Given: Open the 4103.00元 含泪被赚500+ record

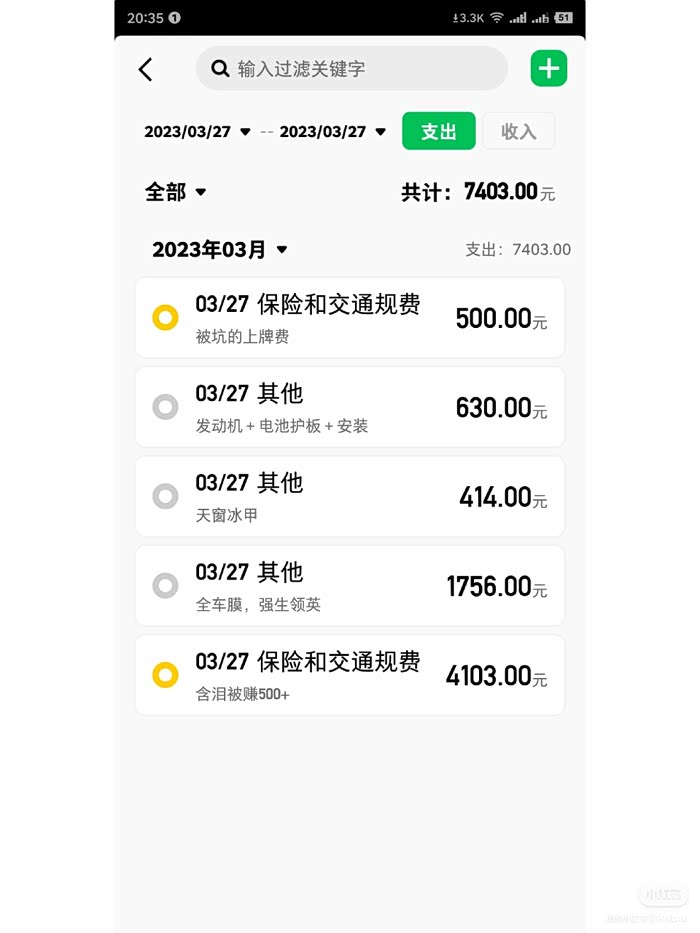Looking at the screenshot, I should [350, 675].
